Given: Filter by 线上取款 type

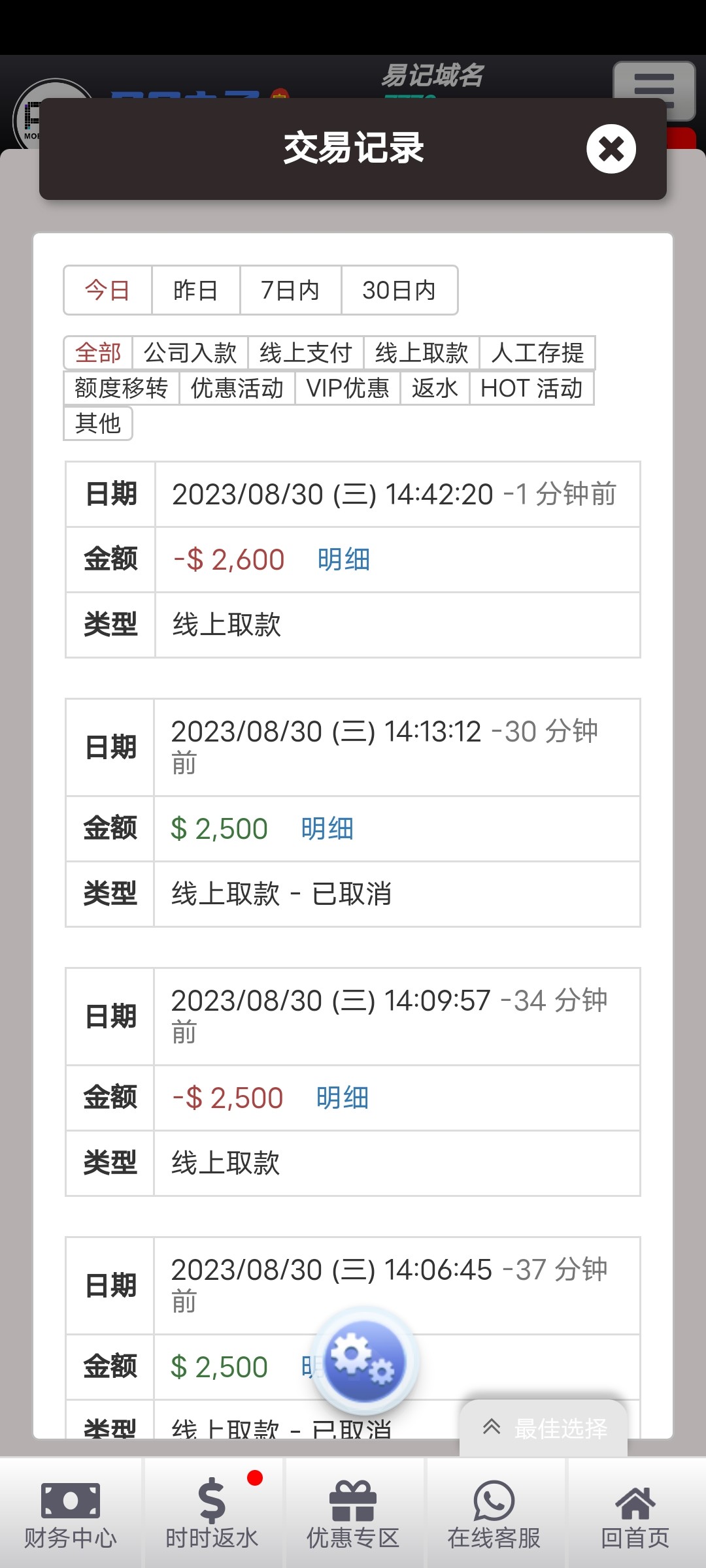Looking at the screenshot, I should [422, 353].
